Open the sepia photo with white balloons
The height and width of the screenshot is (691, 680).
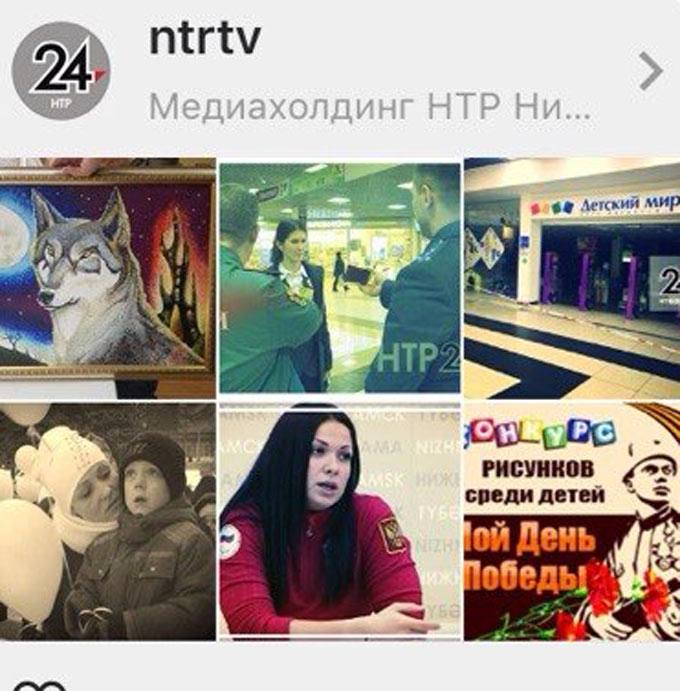pyautogui.click(x=107, y=520)
